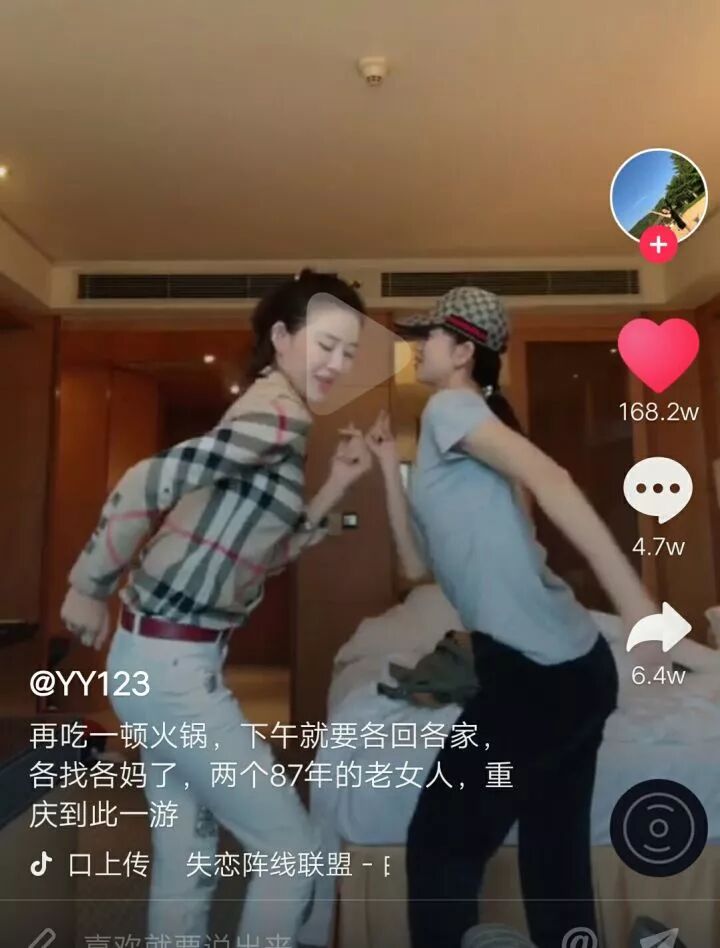Follow the creator with the red plus
The height and width of the screenshot is (948, 720).
pos(658,244)
